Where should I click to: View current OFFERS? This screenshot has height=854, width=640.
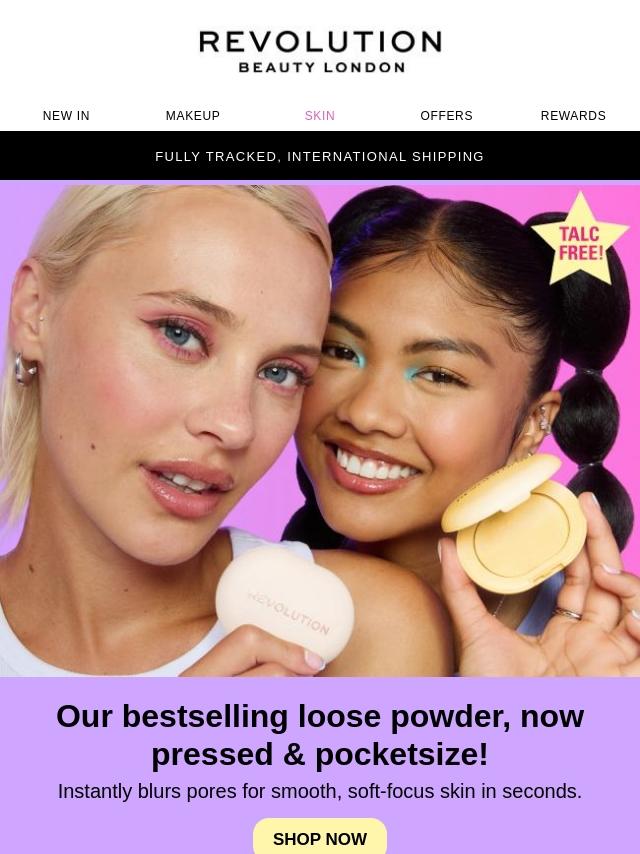[x=446, y=115]
